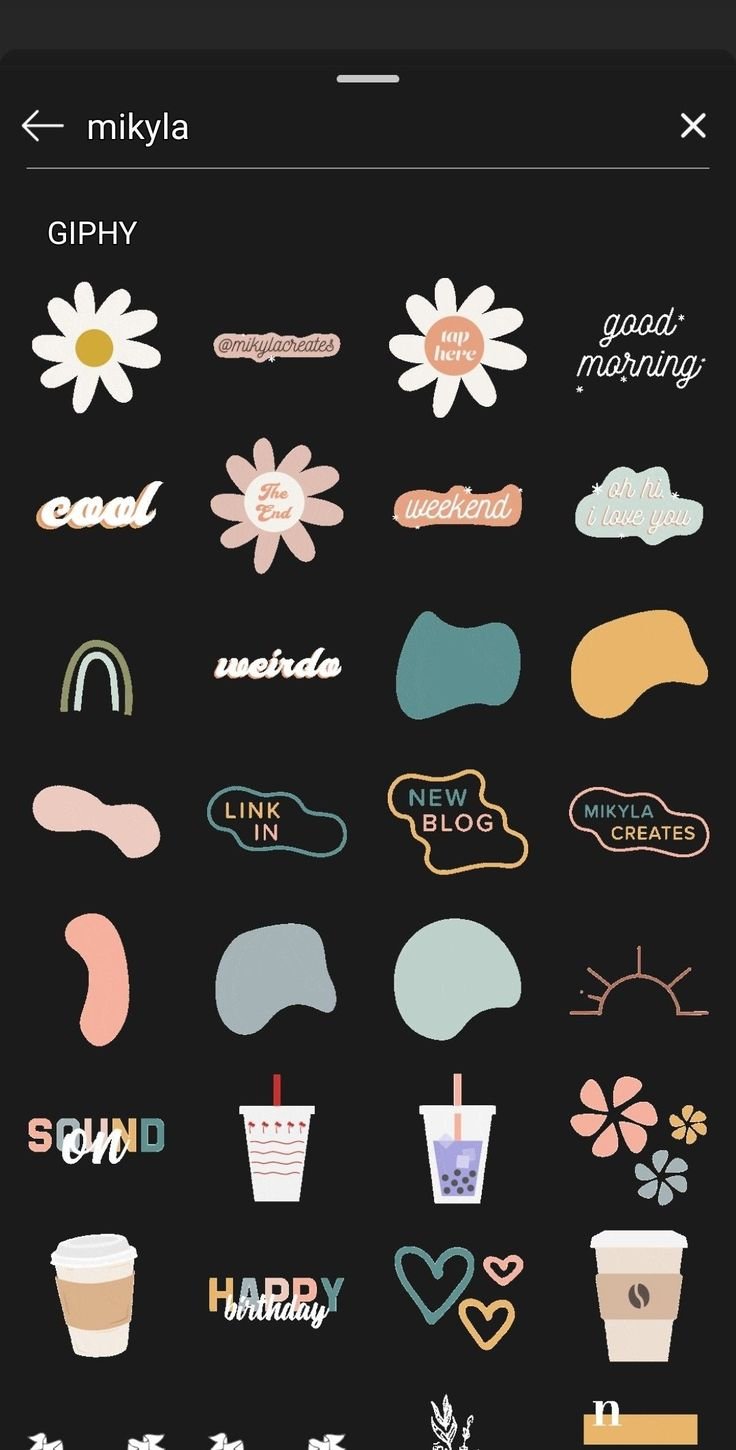Image resolution: width=736 pixels, height=1450 pixels.
Task: Choose 'The End' pink flower sticker
Action: tap(277, 506)
